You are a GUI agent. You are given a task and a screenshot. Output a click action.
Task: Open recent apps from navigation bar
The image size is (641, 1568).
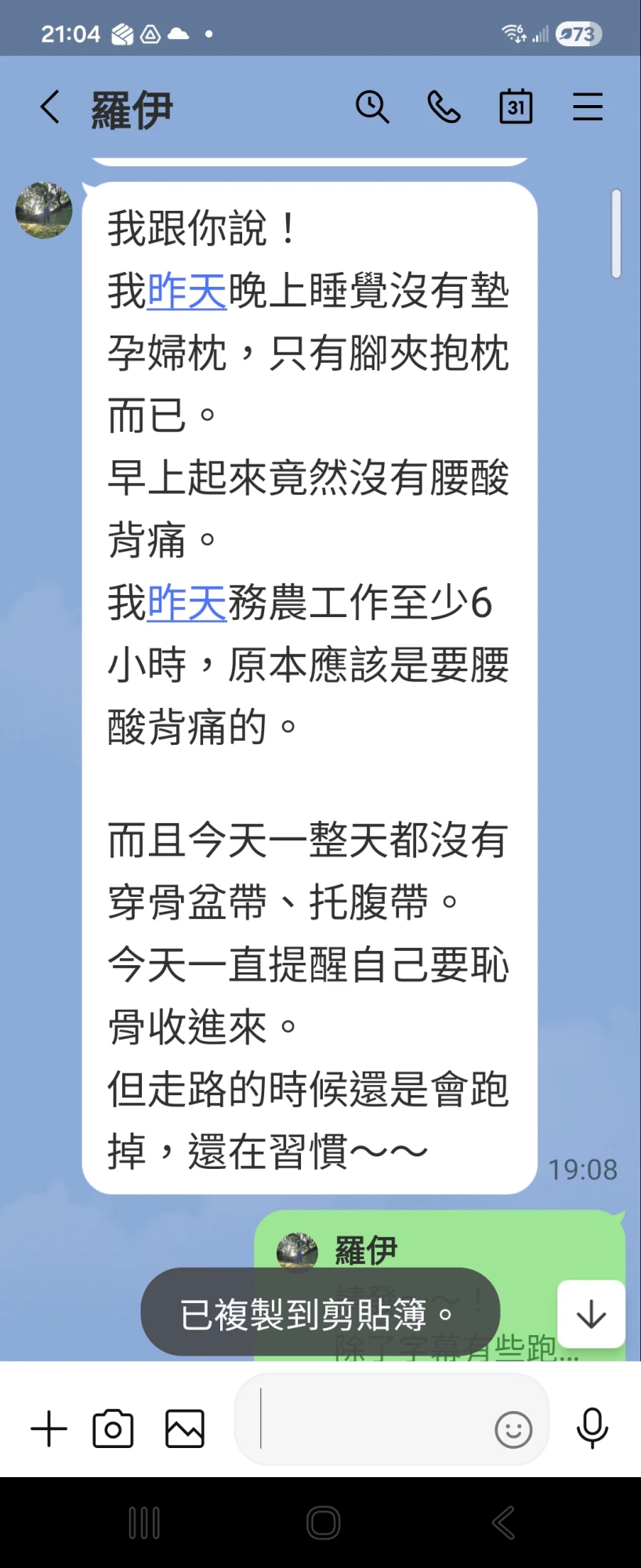(x=144, y=1523)
